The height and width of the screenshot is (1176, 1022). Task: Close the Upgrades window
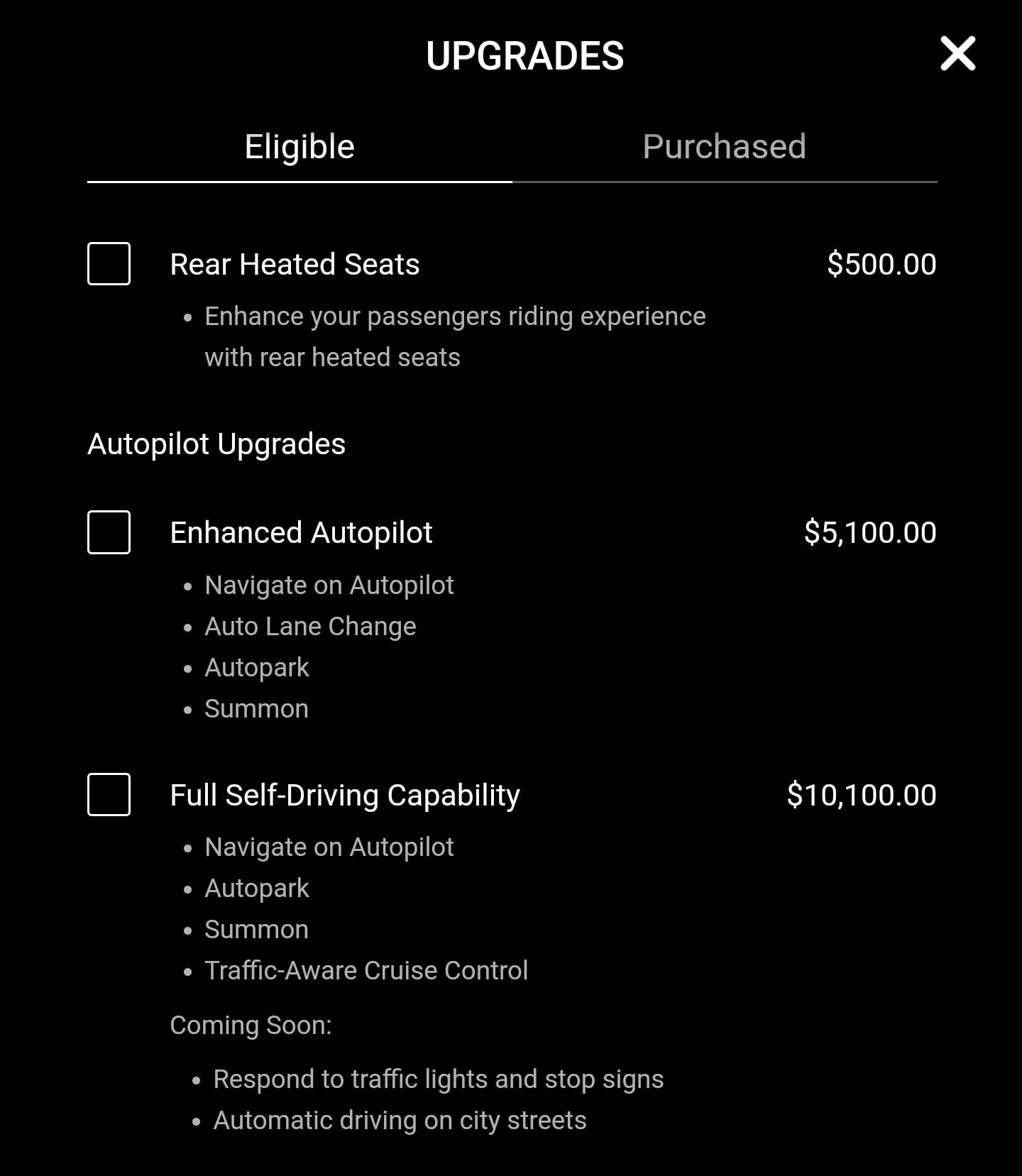point(957,54)
